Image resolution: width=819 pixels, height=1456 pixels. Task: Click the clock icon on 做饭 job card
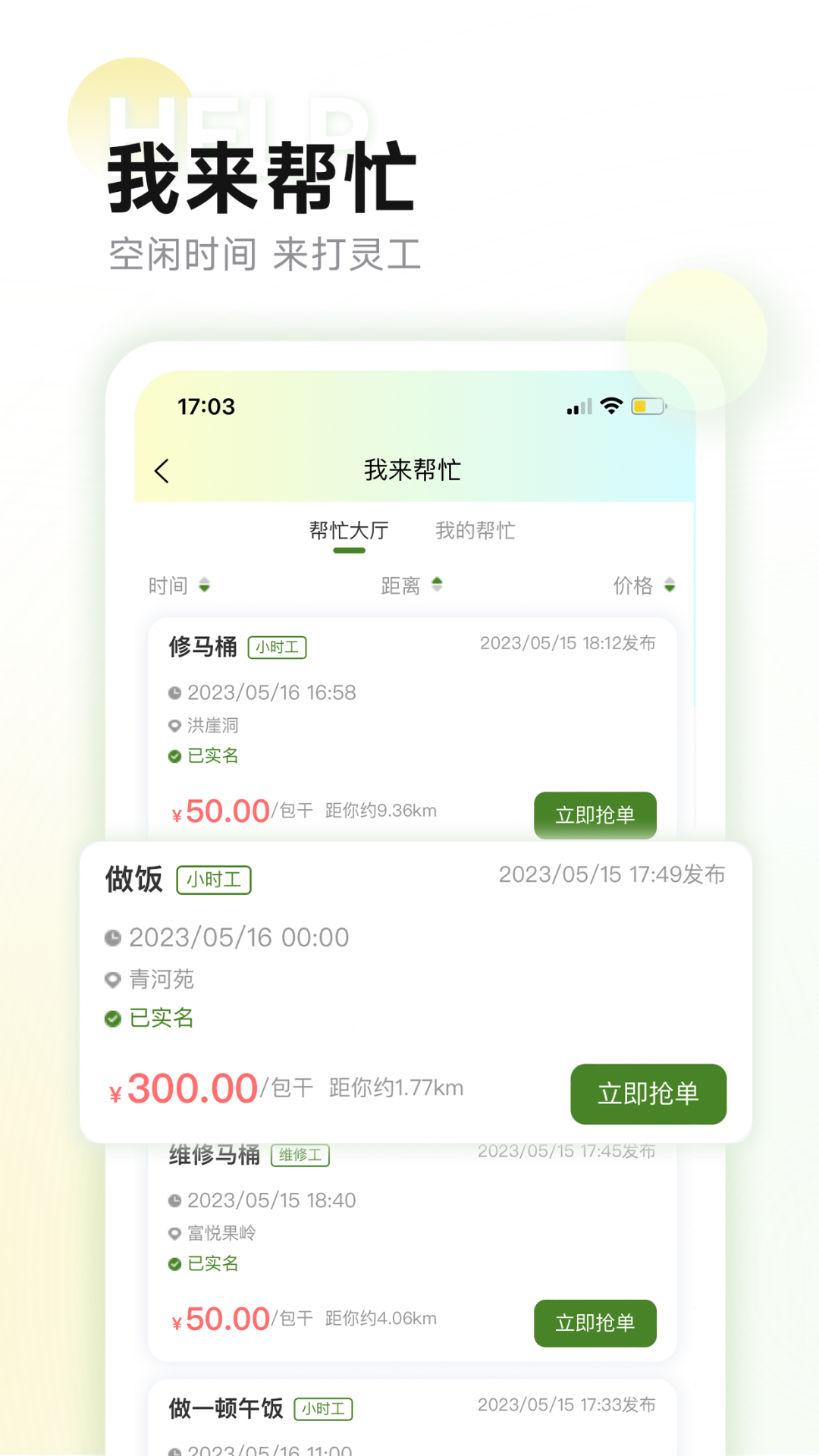[x=111, y=937]
